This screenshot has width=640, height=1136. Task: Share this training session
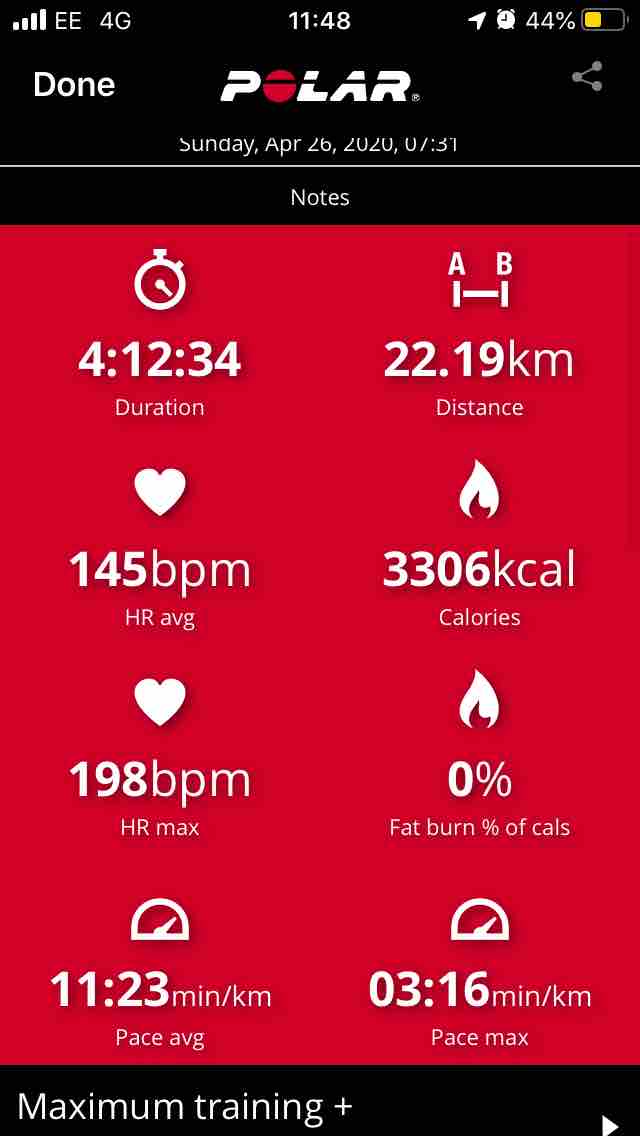(x=587, y=77)
